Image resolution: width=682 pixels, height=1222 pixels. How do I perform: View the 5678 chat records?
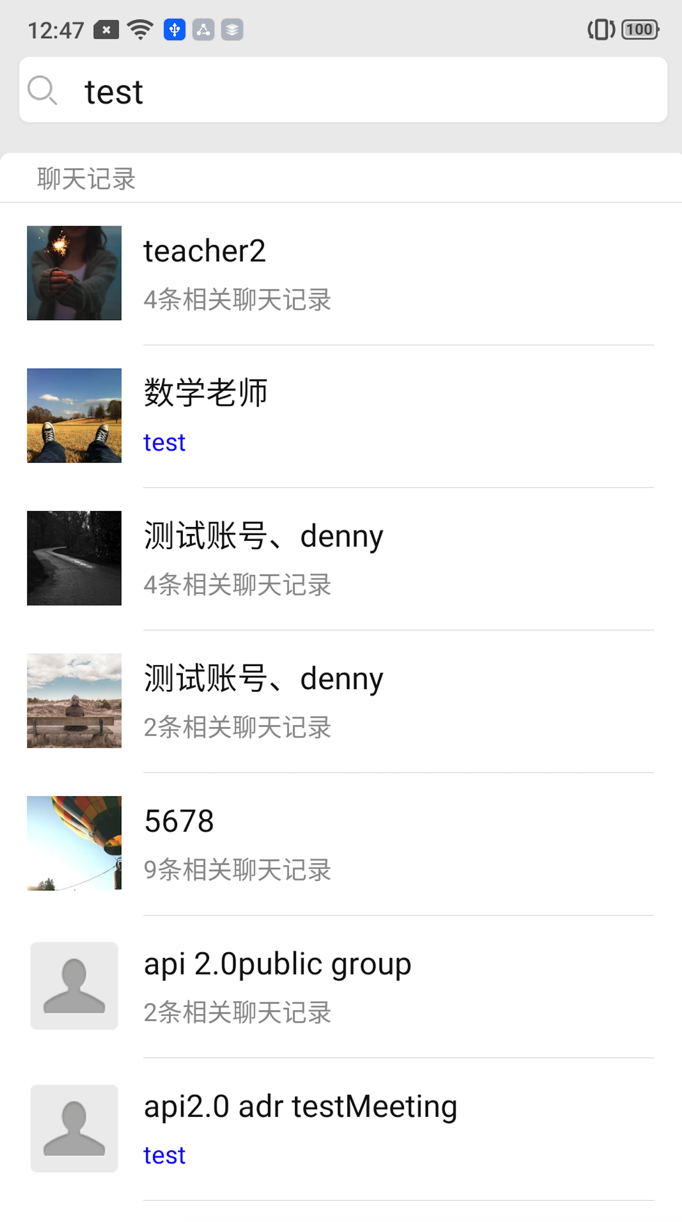(340, 843)
